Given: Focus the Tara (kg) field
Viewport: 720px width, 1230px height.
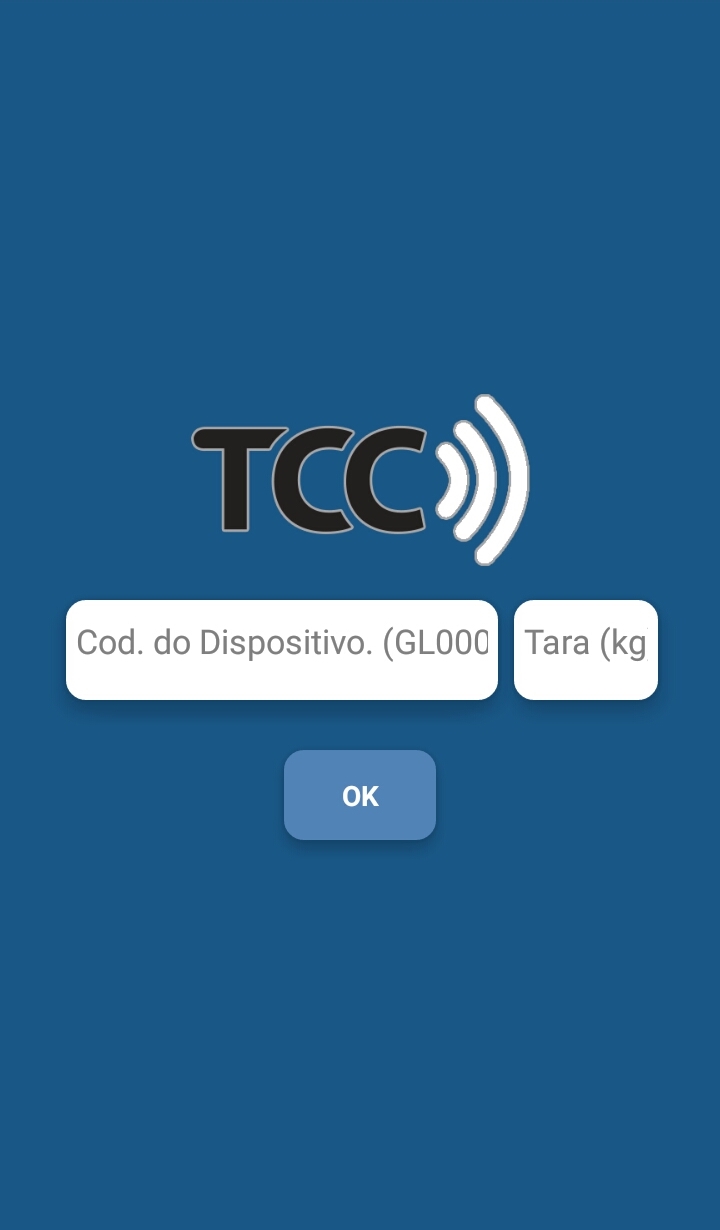Looking at the screenshot, I should click(x=586, y=650).
